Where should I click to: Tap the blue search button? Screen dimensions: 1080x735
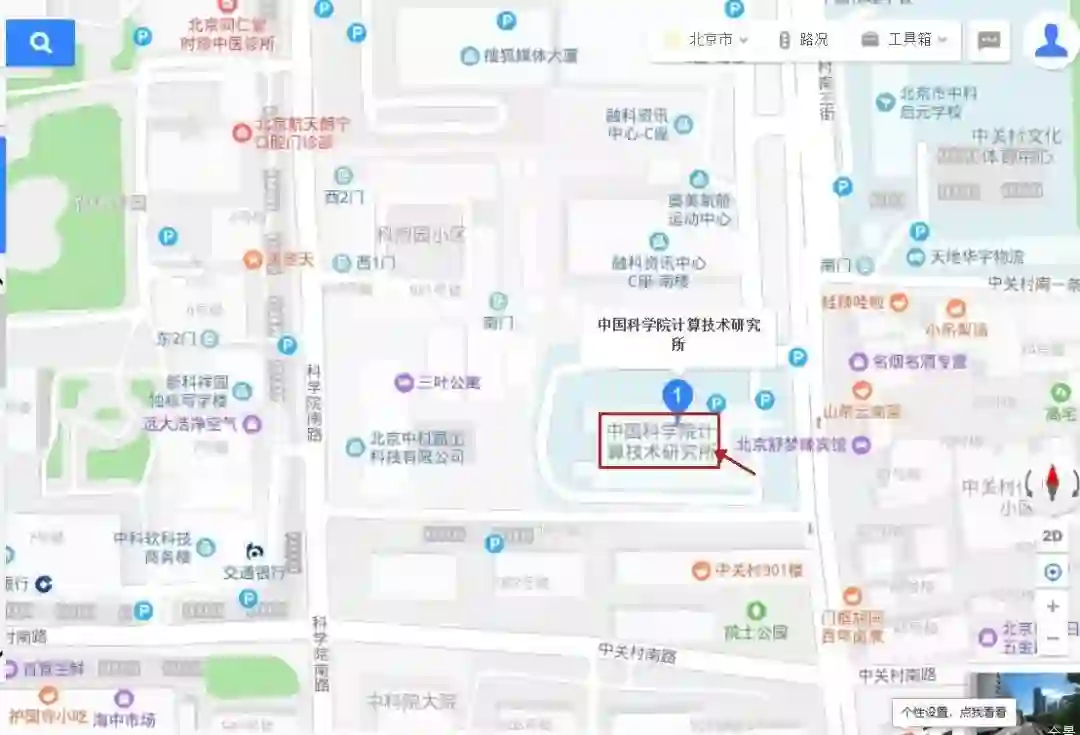(41, 43)
